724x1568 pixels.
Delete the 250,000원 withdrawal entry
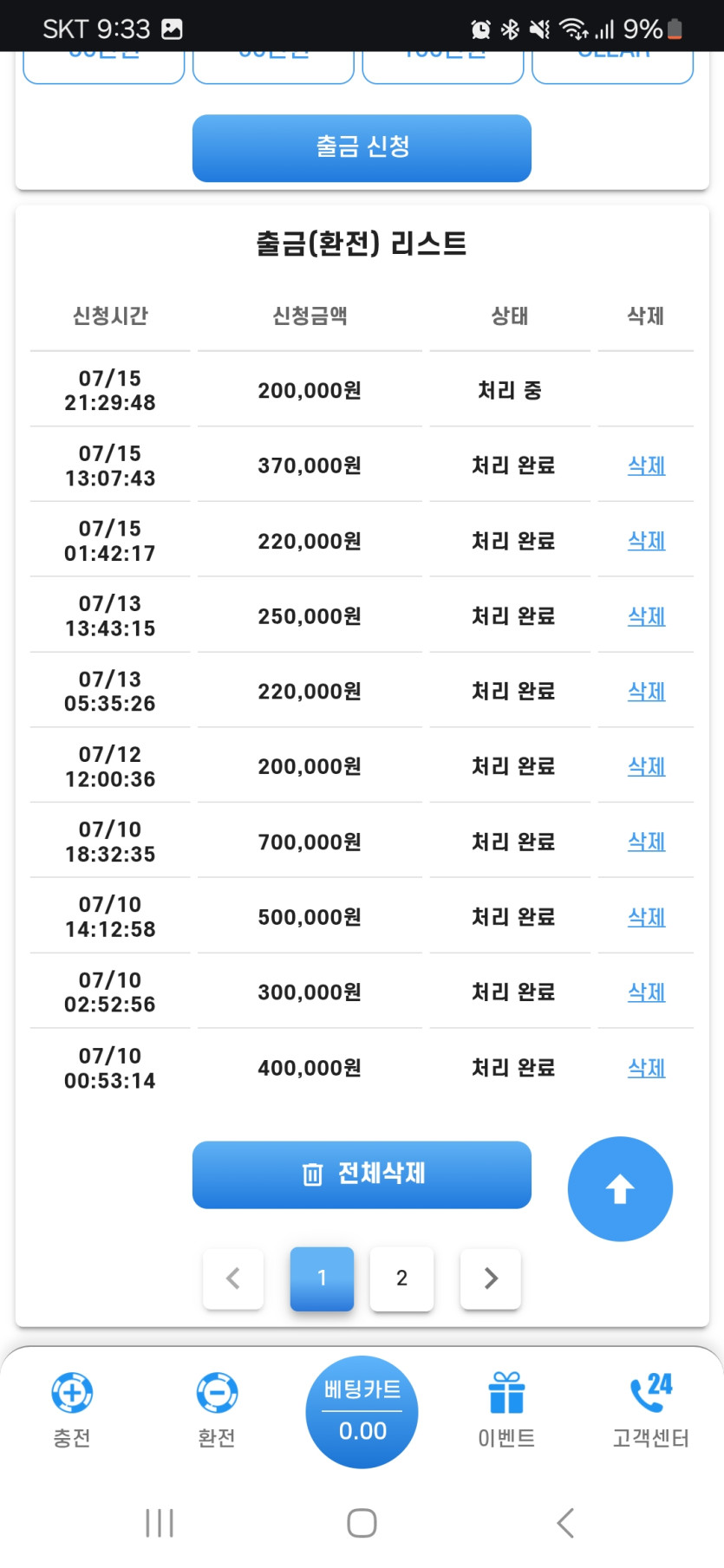coord(647,616)
